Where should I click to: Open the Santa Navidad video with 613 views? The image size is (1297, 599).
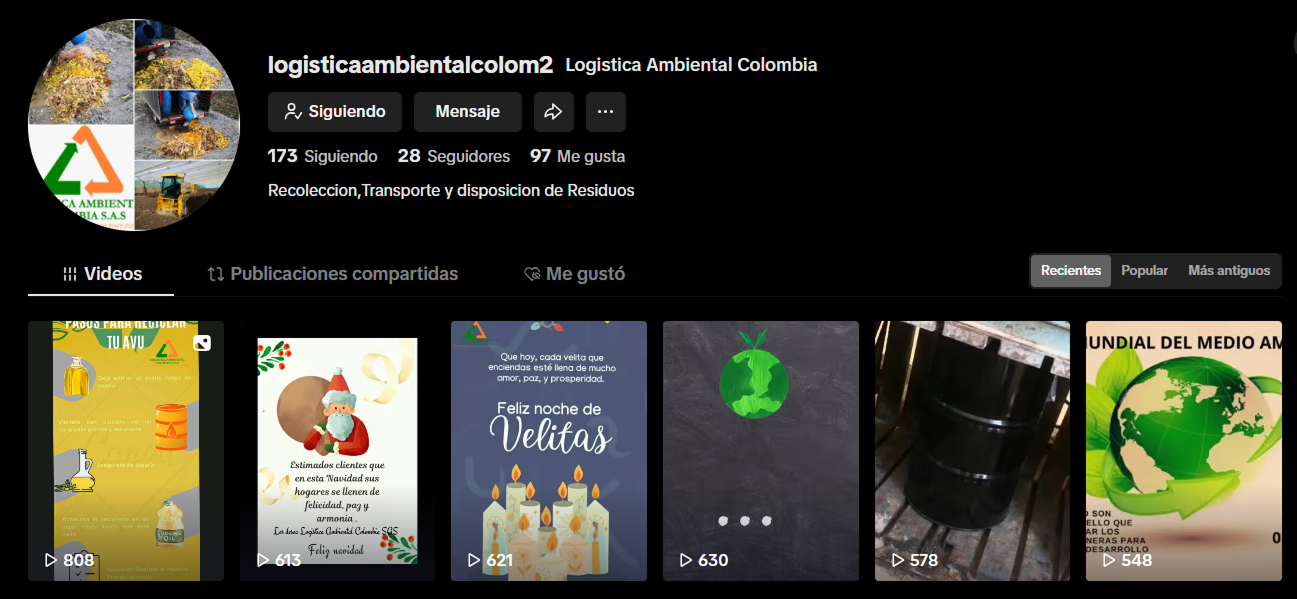pos(337,450)
